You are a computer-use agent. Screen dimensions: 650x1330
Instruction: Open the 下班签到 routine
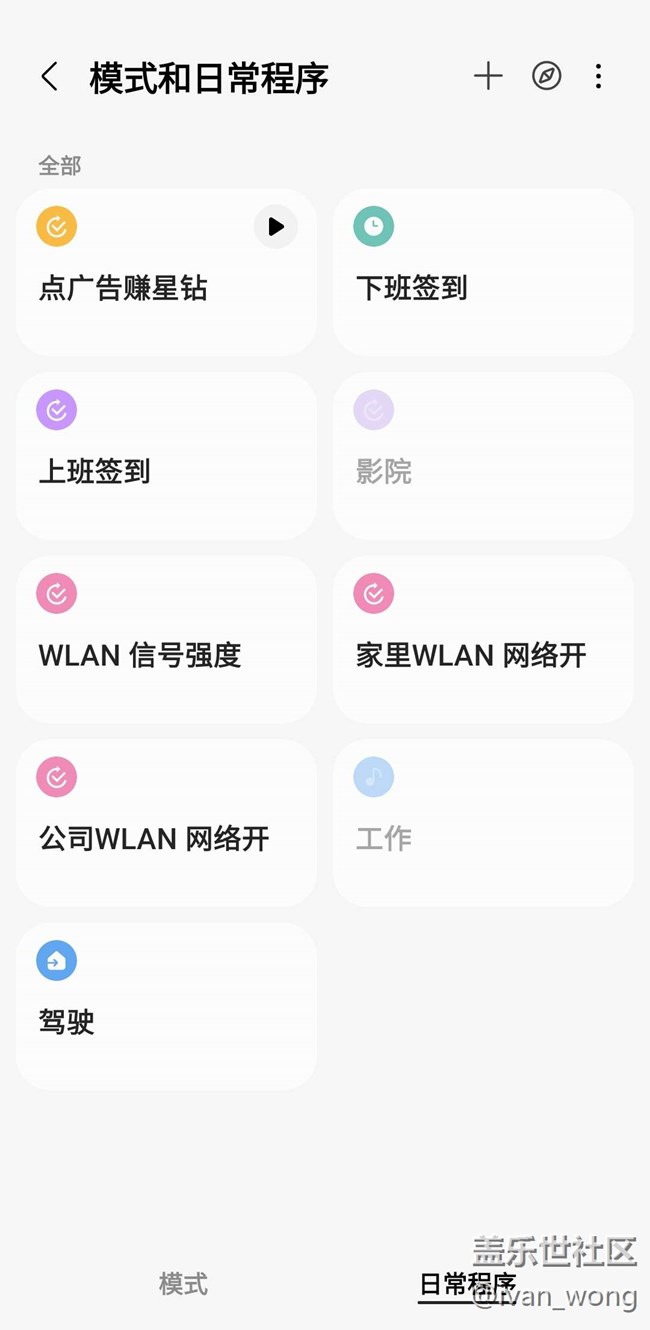pos(482,272)
